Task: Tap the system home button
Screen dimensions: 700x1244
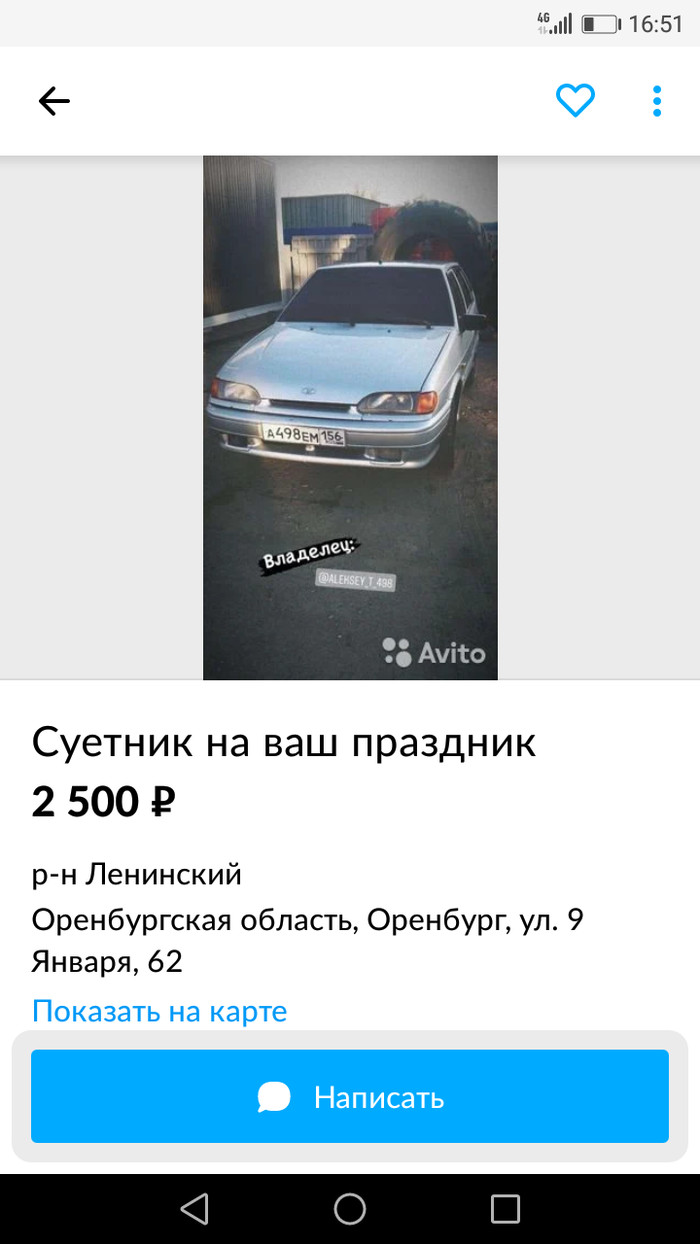Action: (x=350, y=1209)
